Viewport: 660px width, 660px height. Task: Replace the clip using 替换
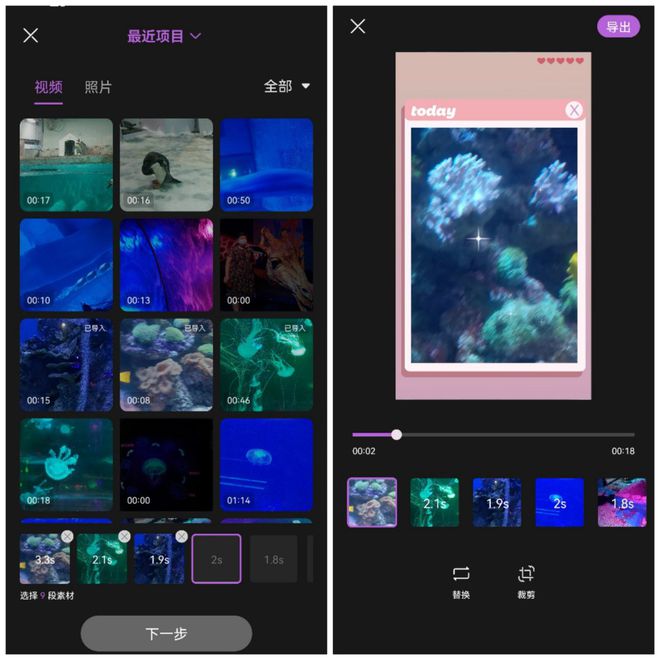tap(461, 581)
